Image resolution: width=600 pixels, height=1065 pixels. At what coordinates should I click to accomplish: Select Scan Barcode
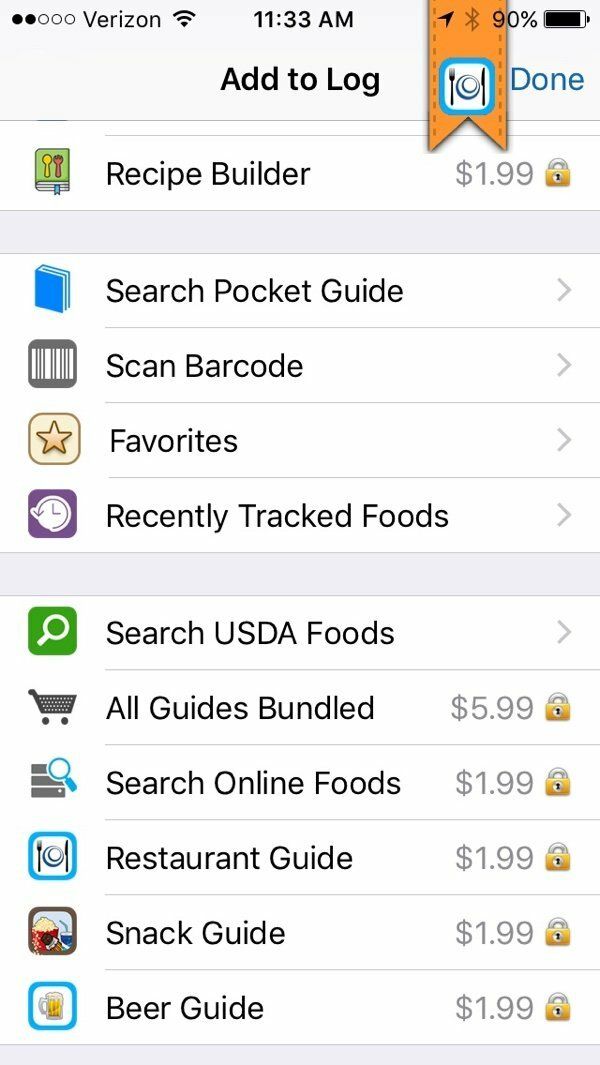point(300,365)
